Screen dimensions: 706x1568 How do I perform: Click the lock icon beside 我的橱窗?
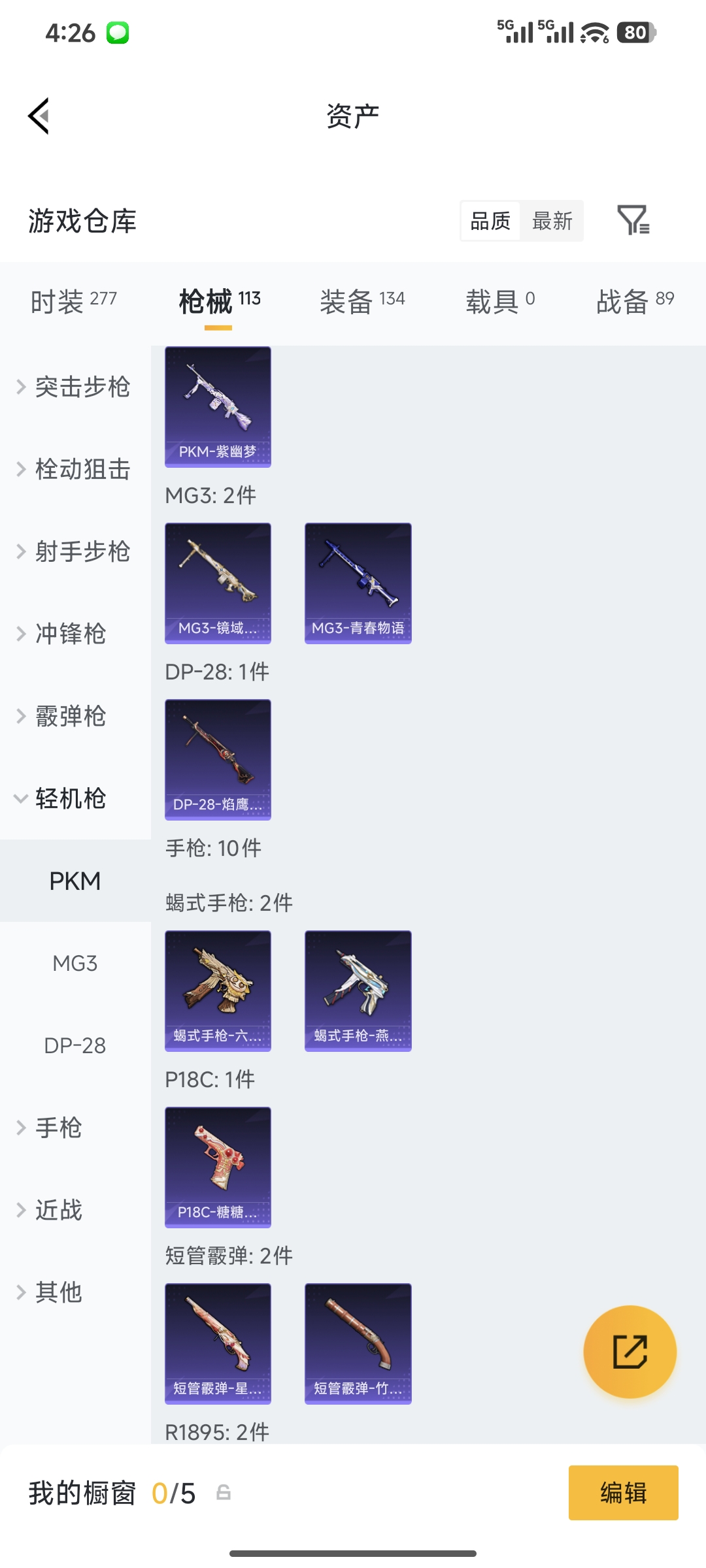[223, 1493]
